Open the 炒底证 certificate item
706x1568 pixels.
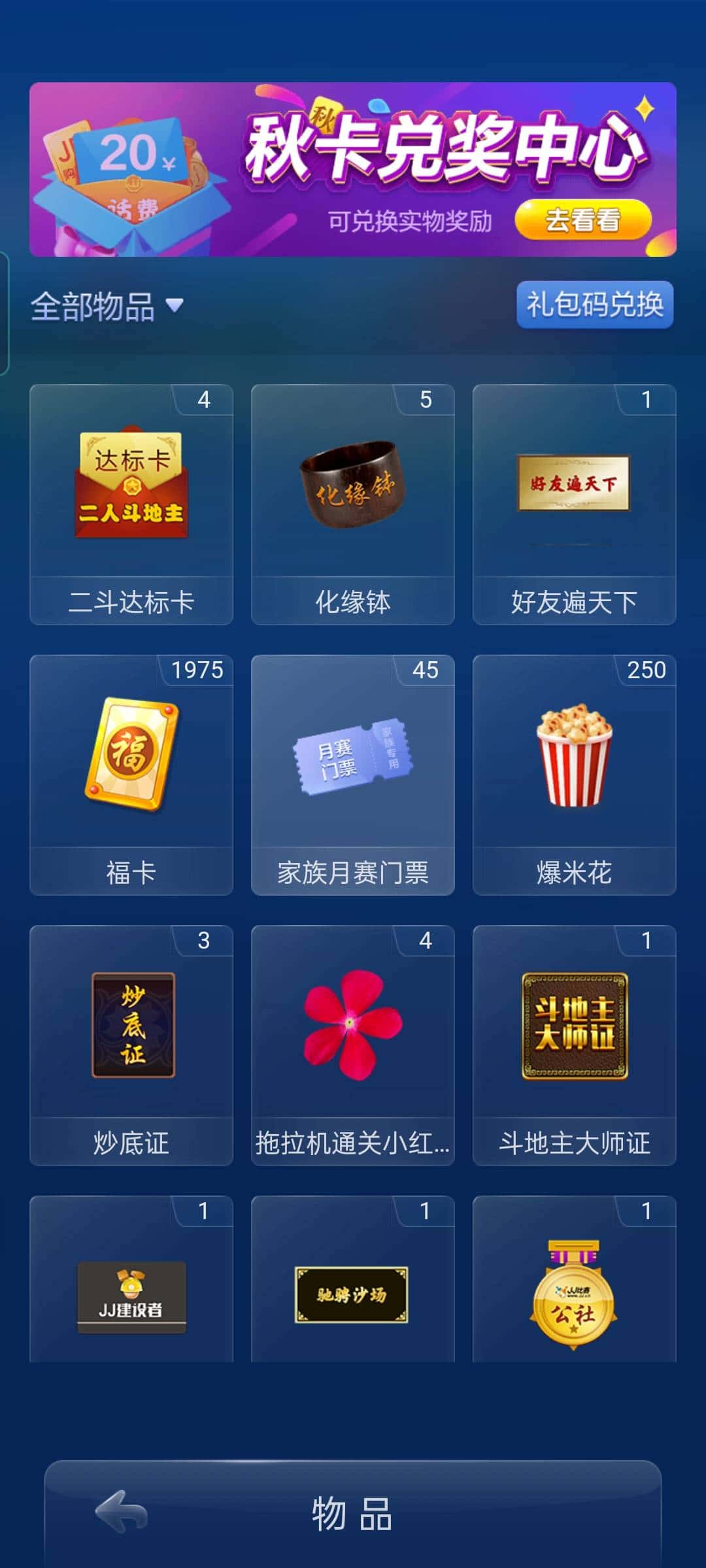pyautogui.click(x=131, y=1039)
